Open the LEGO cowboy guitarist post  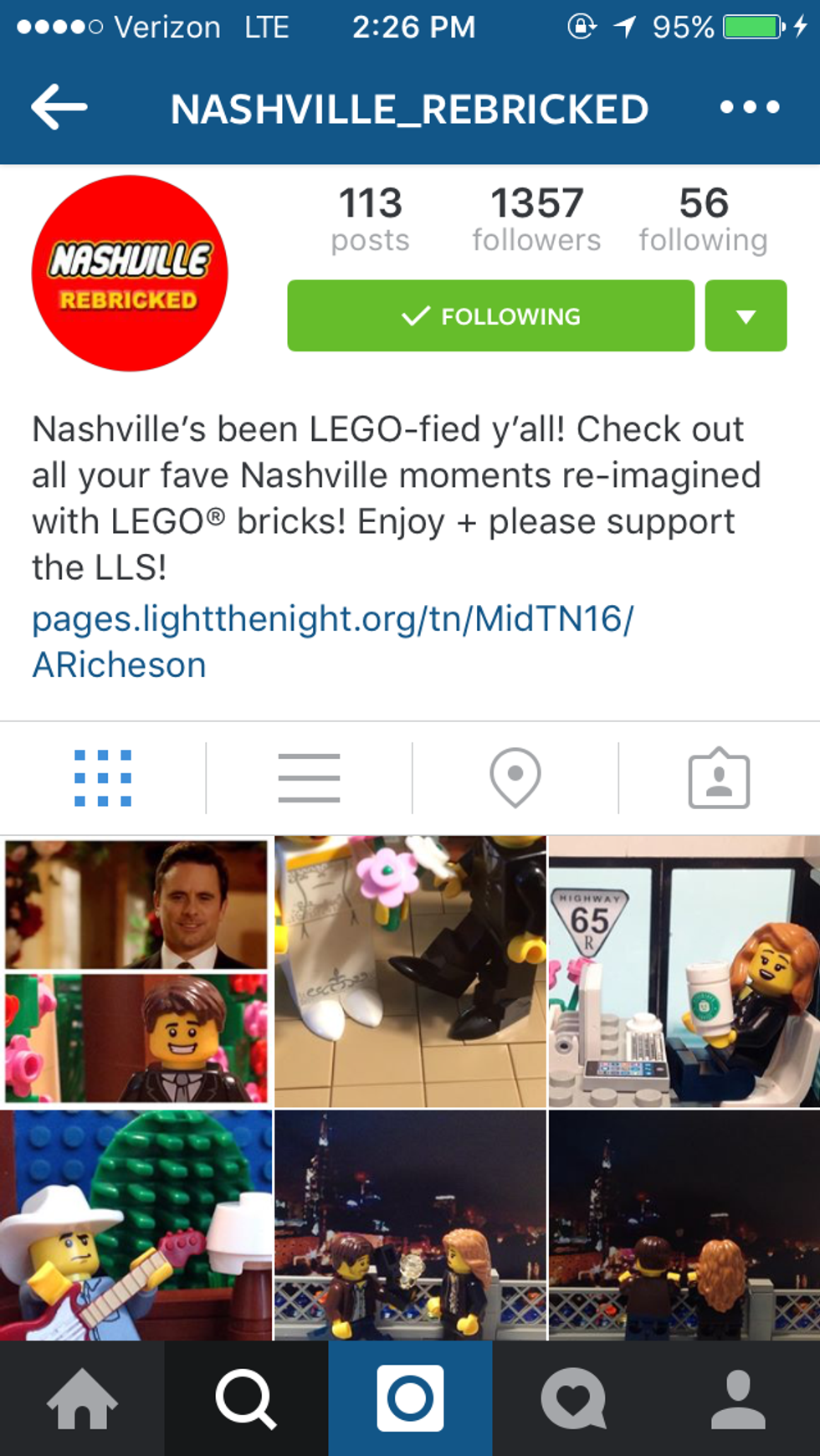136,1225
